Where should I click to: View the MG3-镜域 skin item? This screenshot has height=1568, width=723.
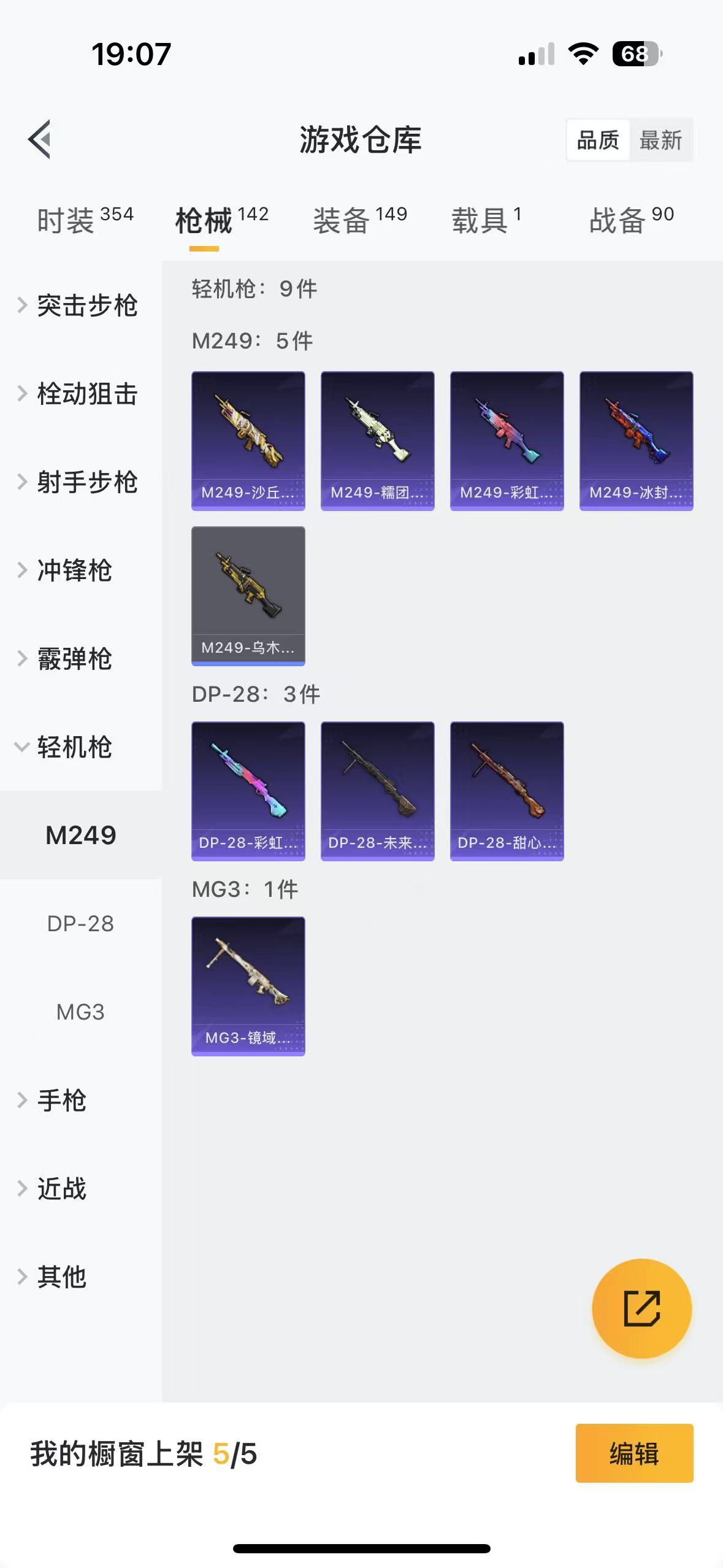(x=248, y=986)
